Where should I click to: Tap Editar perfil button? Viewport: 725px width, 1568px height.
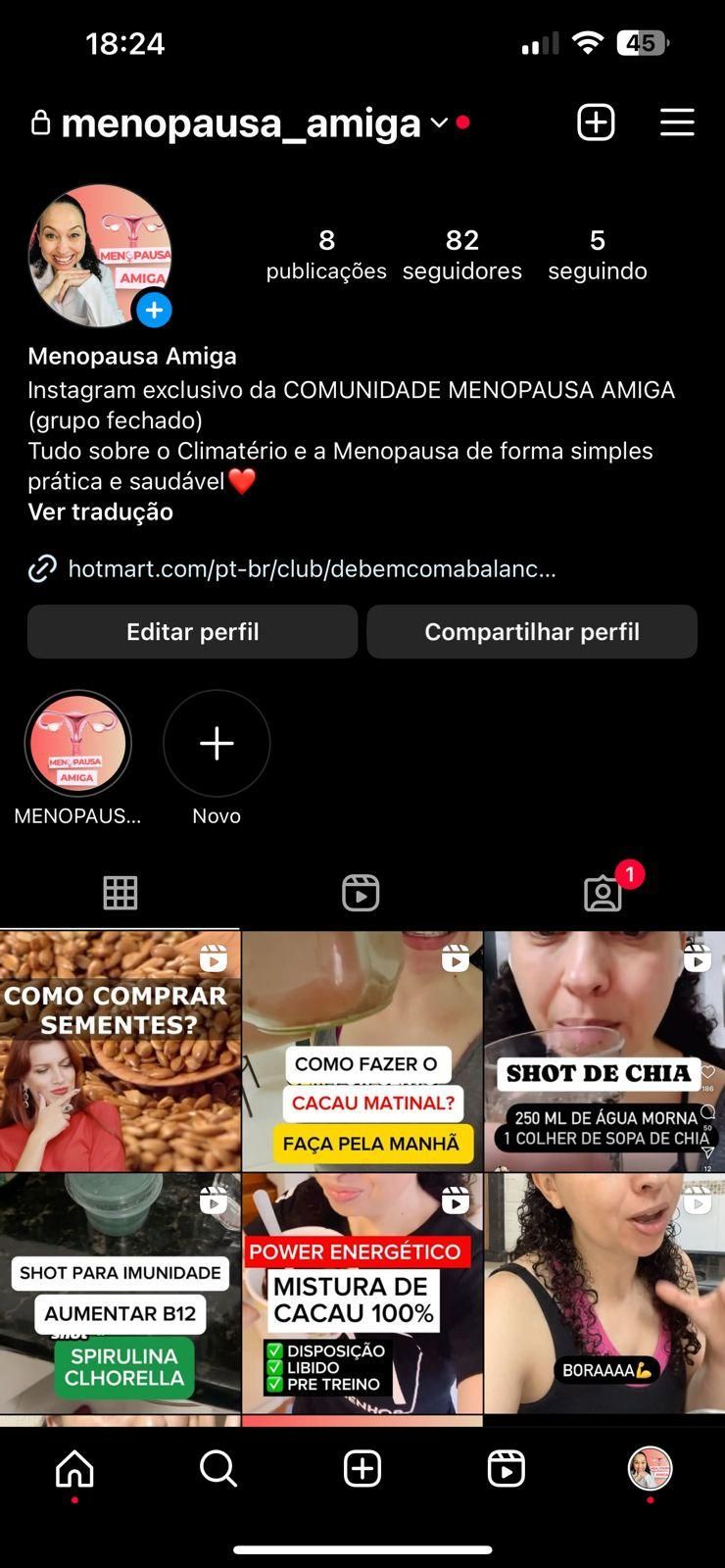[192, 632]
